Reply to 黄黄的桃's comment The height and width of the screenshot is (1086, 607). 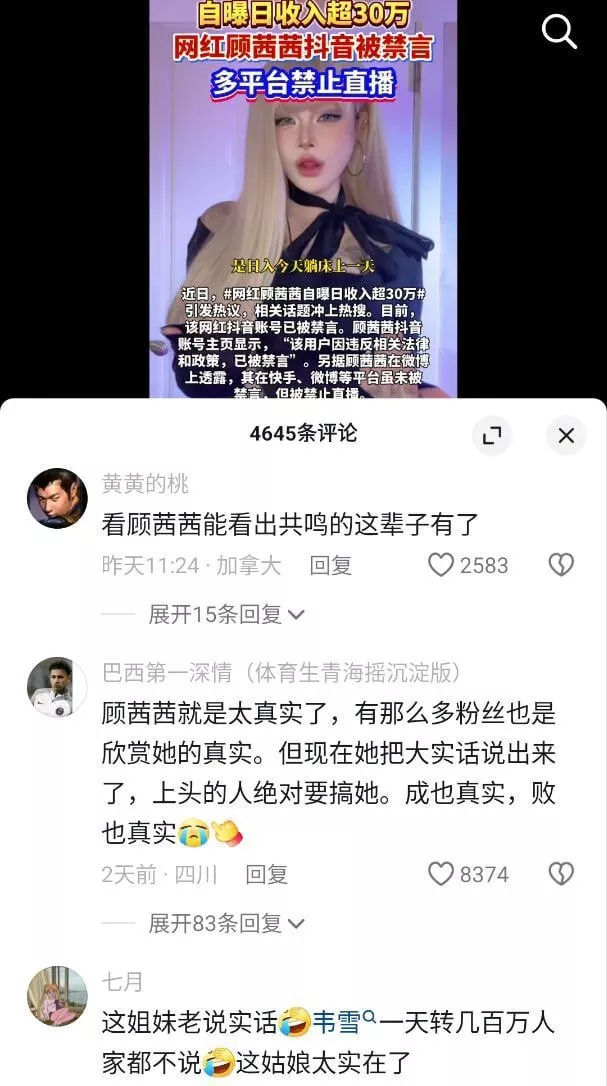[x=330, y=566]
